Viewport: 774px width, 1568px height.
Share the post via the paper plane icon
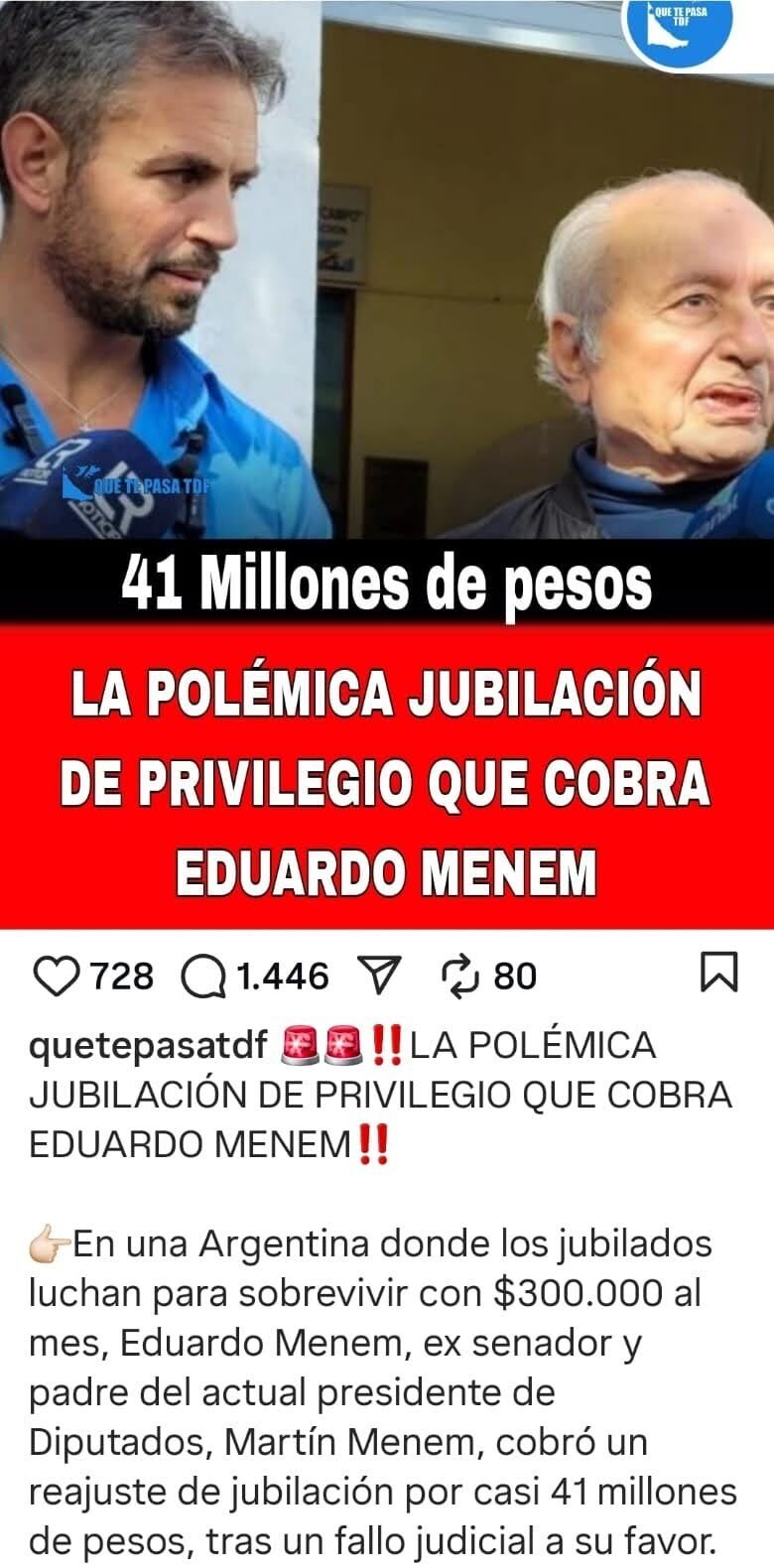coord(383,977)
